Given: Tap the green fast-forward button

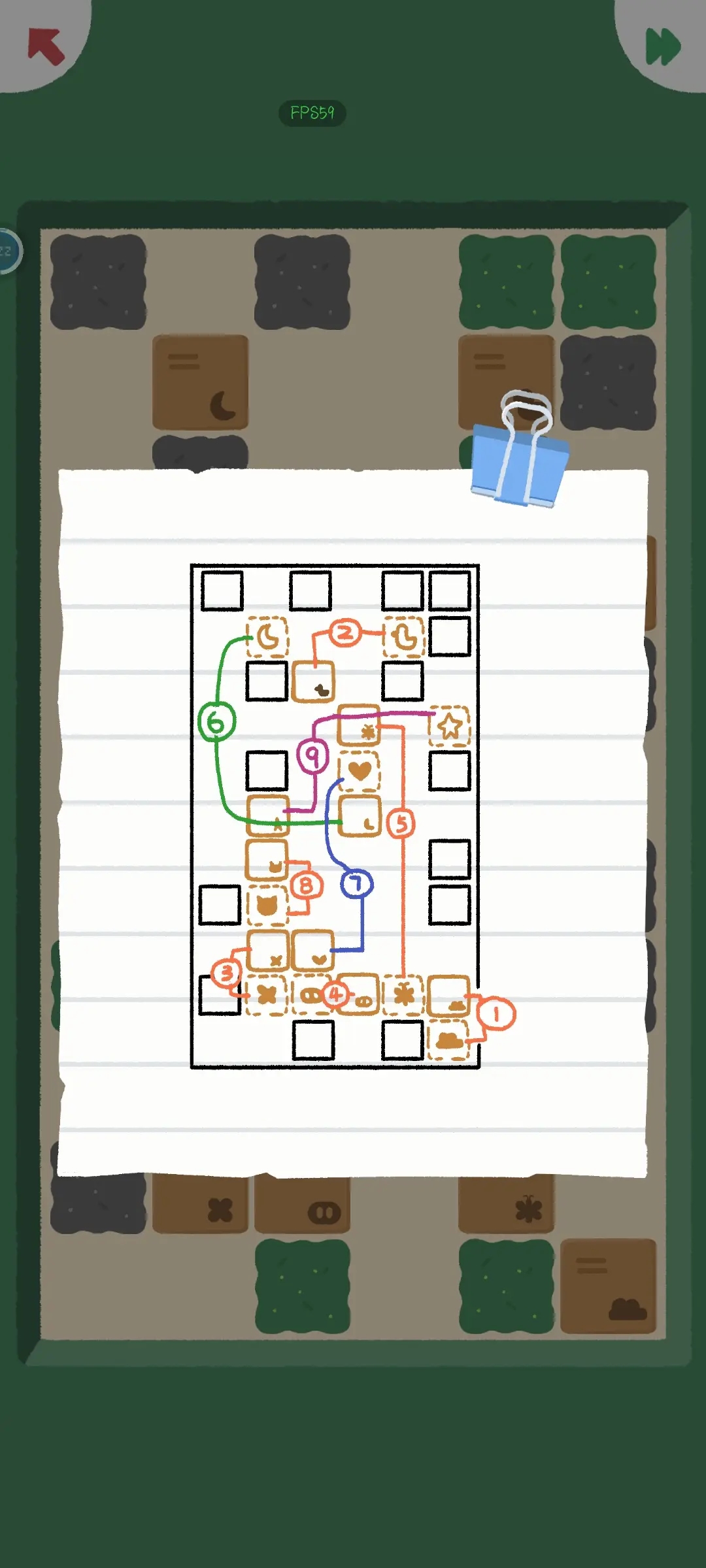Looking at the screenshot, I should [x=662, y=47].
